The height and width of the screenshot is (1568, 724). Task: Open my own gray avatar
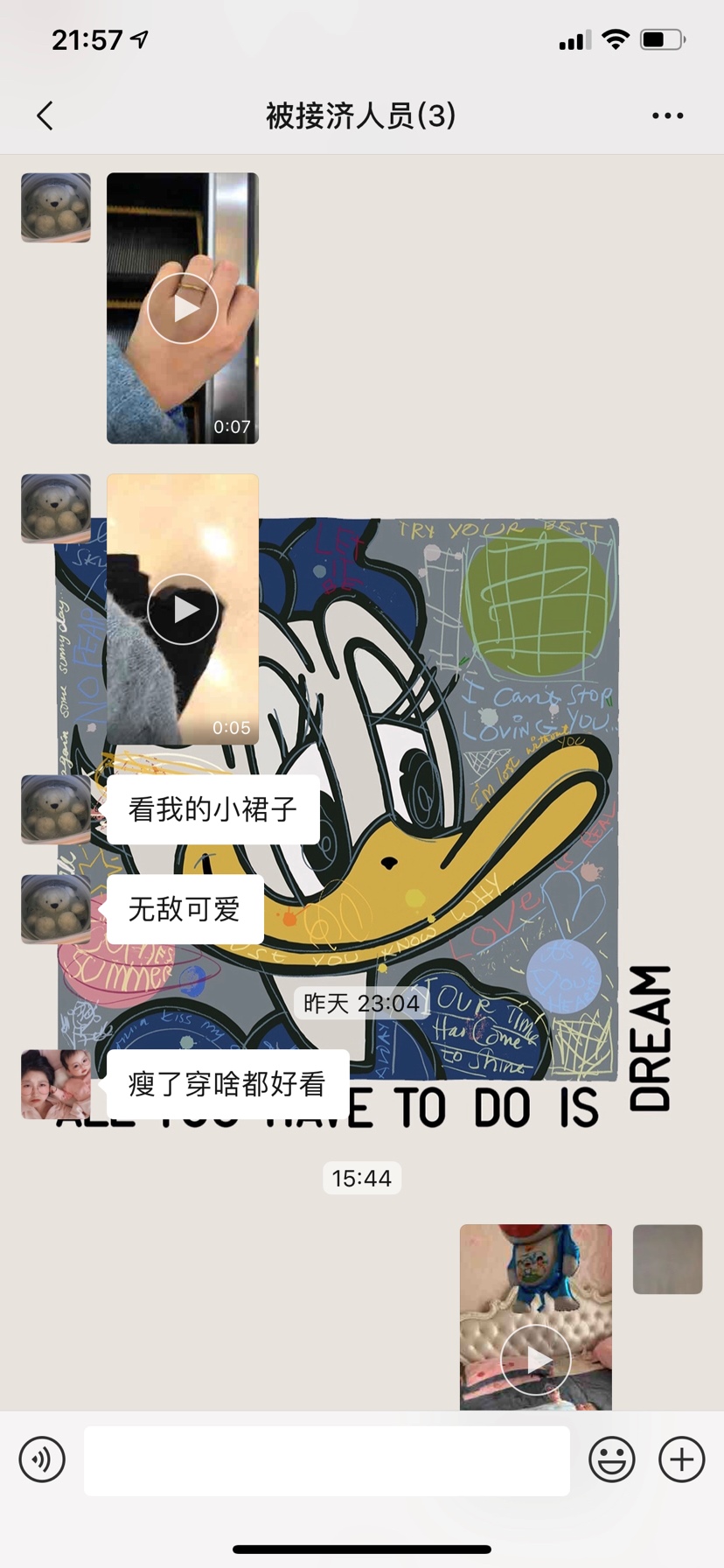667,1259
